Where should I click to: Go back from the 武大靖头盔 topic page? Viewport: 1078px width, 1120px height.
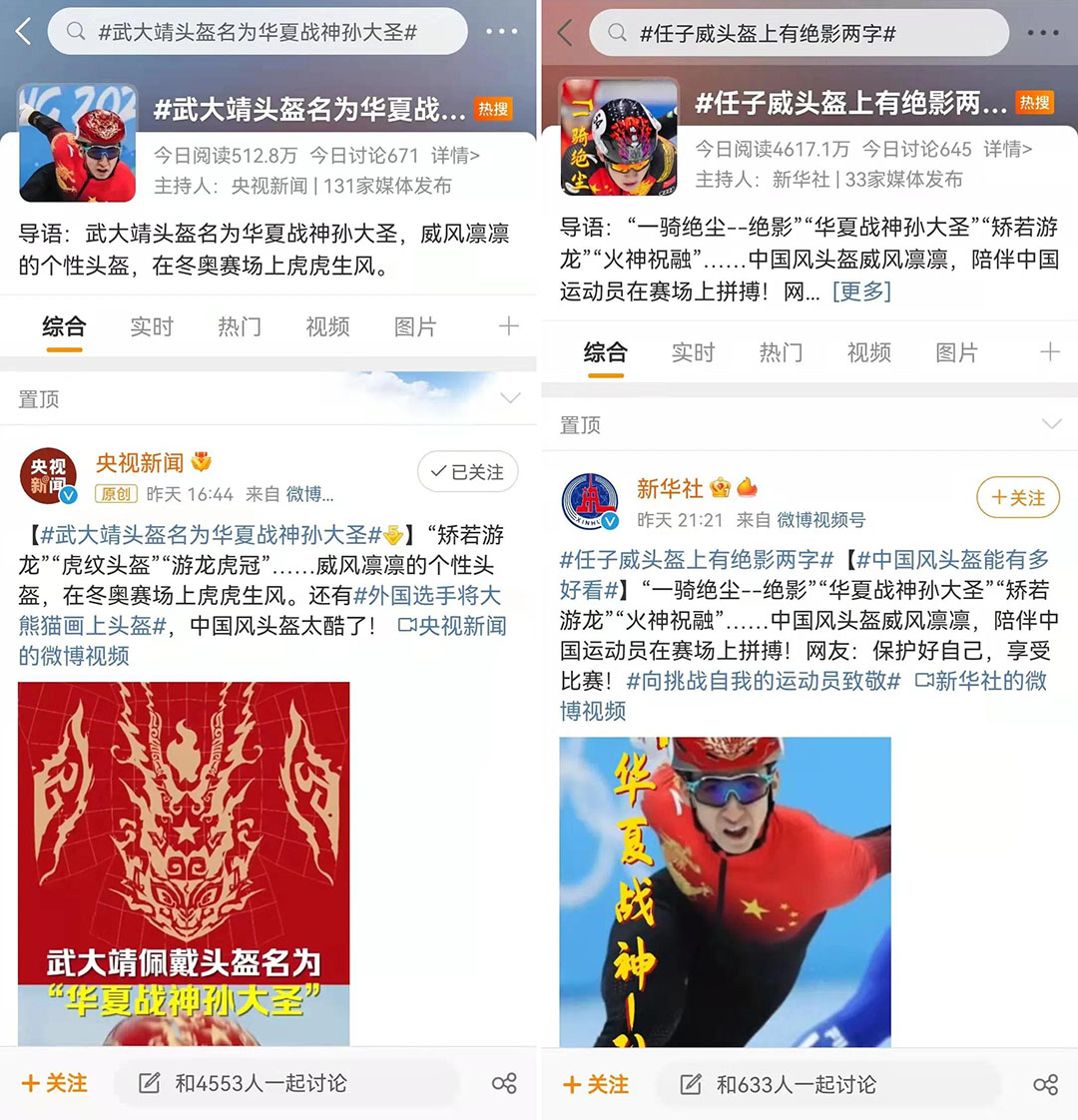[24, 32]
